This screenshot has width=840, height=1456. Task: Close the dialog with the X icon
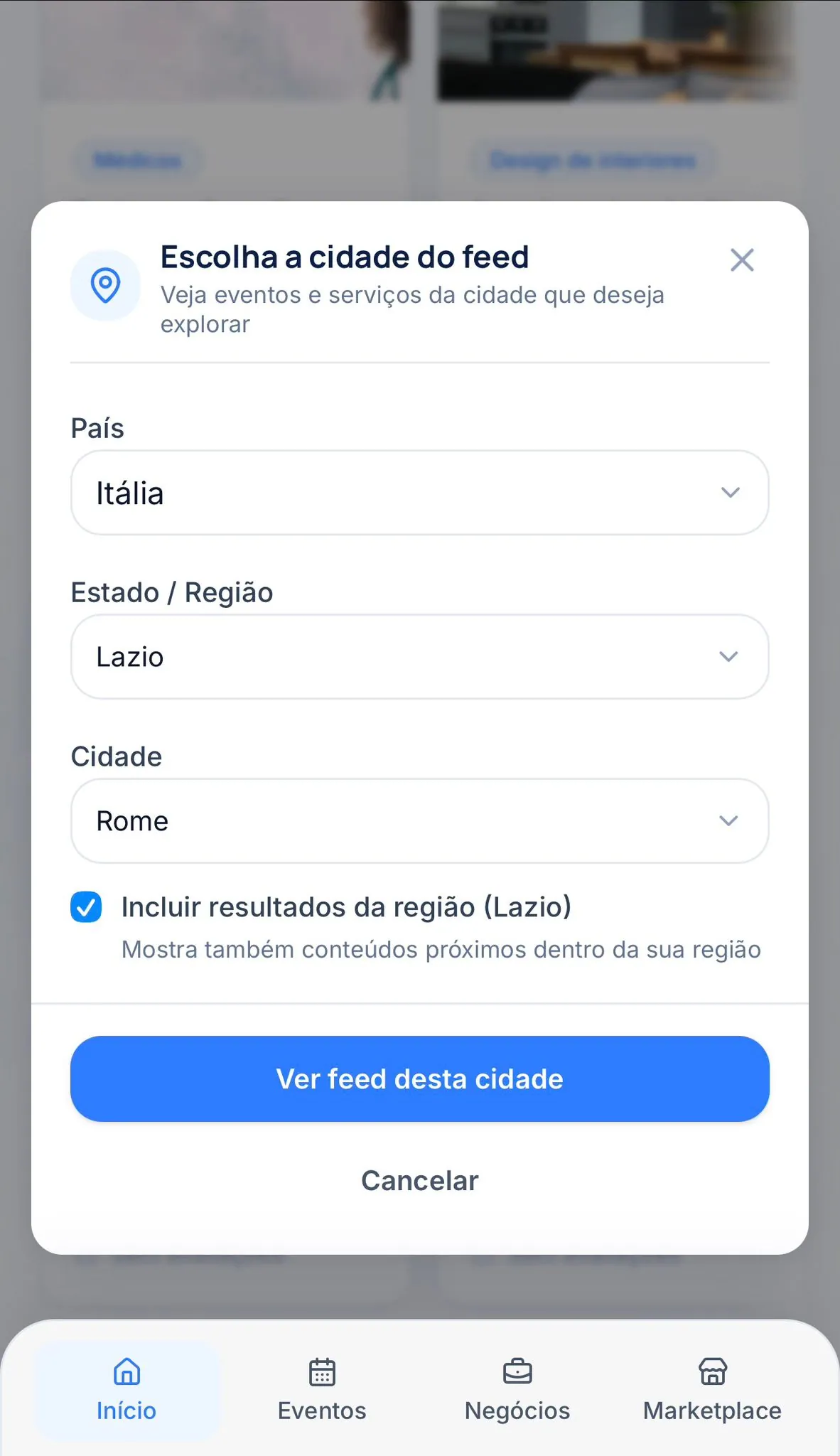pos(742,260)
